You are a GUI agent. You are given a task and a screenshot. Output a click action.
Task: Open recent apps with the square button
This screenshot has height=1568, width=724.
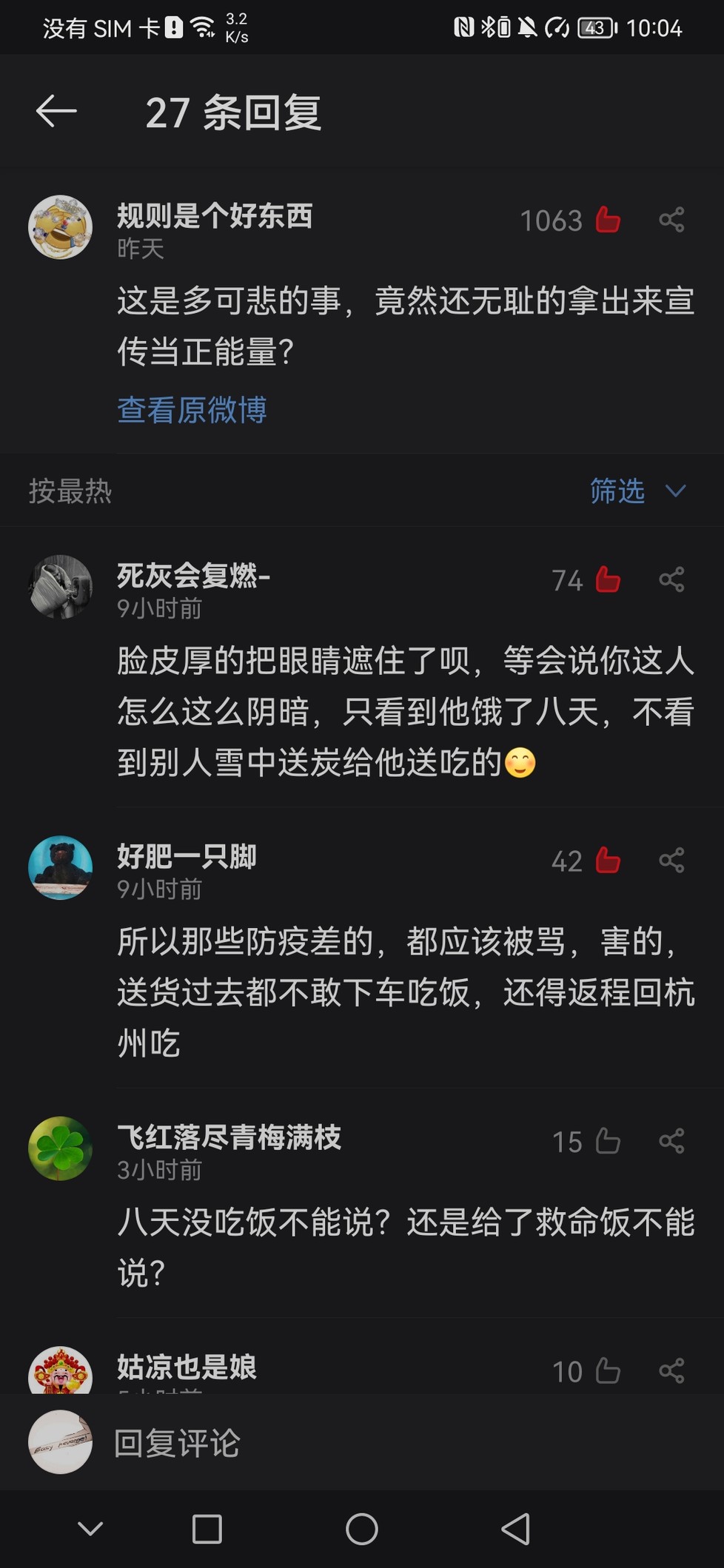207,1529
